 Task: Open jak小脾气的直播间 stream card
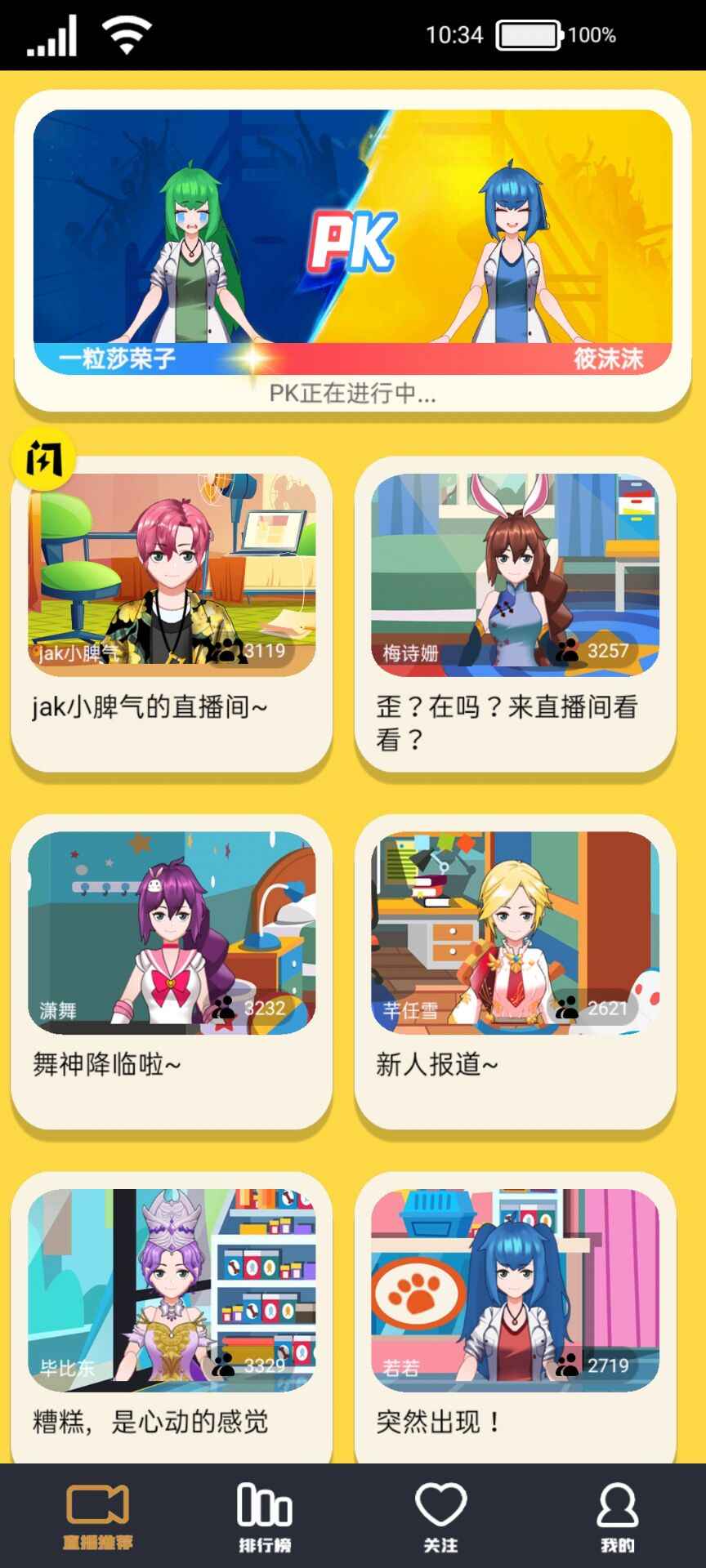pyautogui.click(x=172, y=572)
